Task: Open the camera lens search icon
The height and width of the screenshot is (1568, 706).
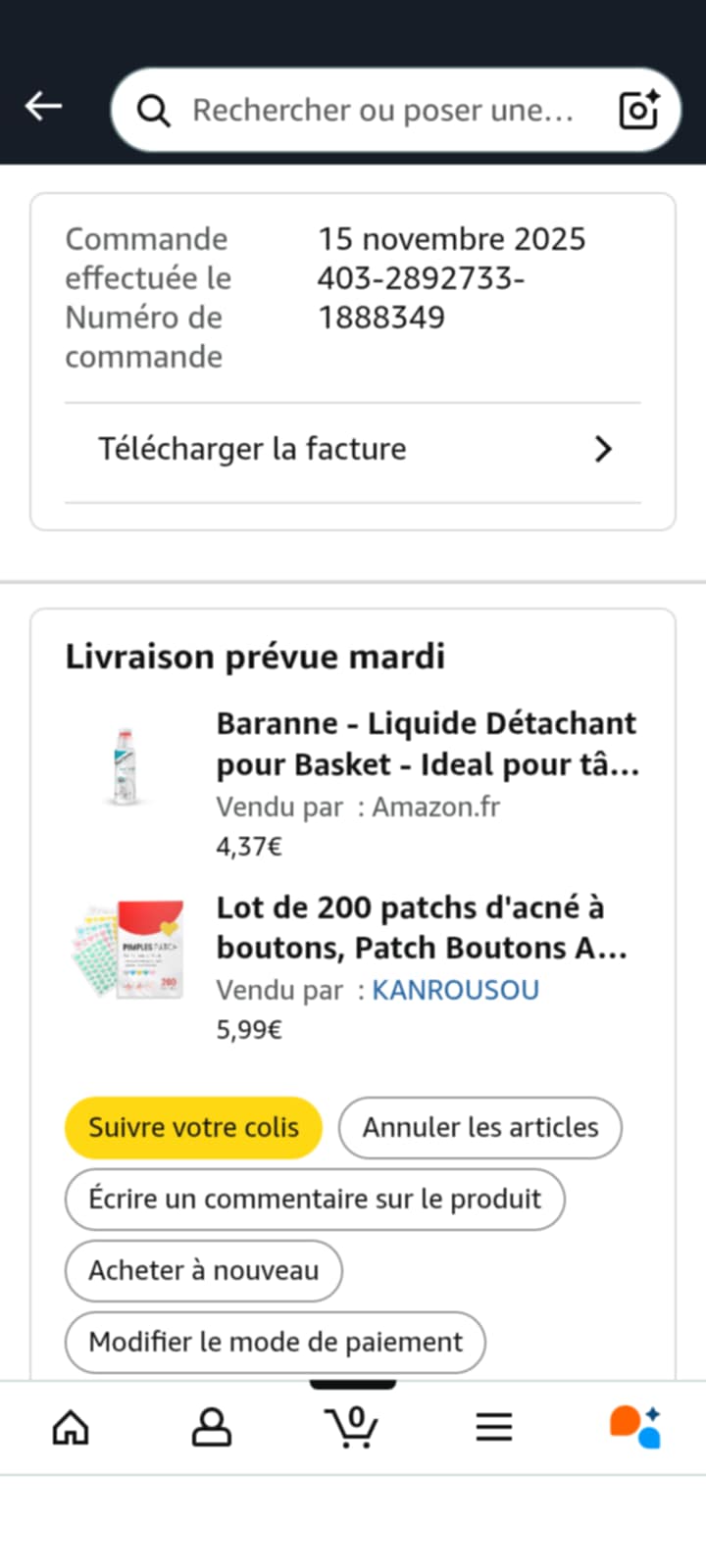Action: coord(639,110)
